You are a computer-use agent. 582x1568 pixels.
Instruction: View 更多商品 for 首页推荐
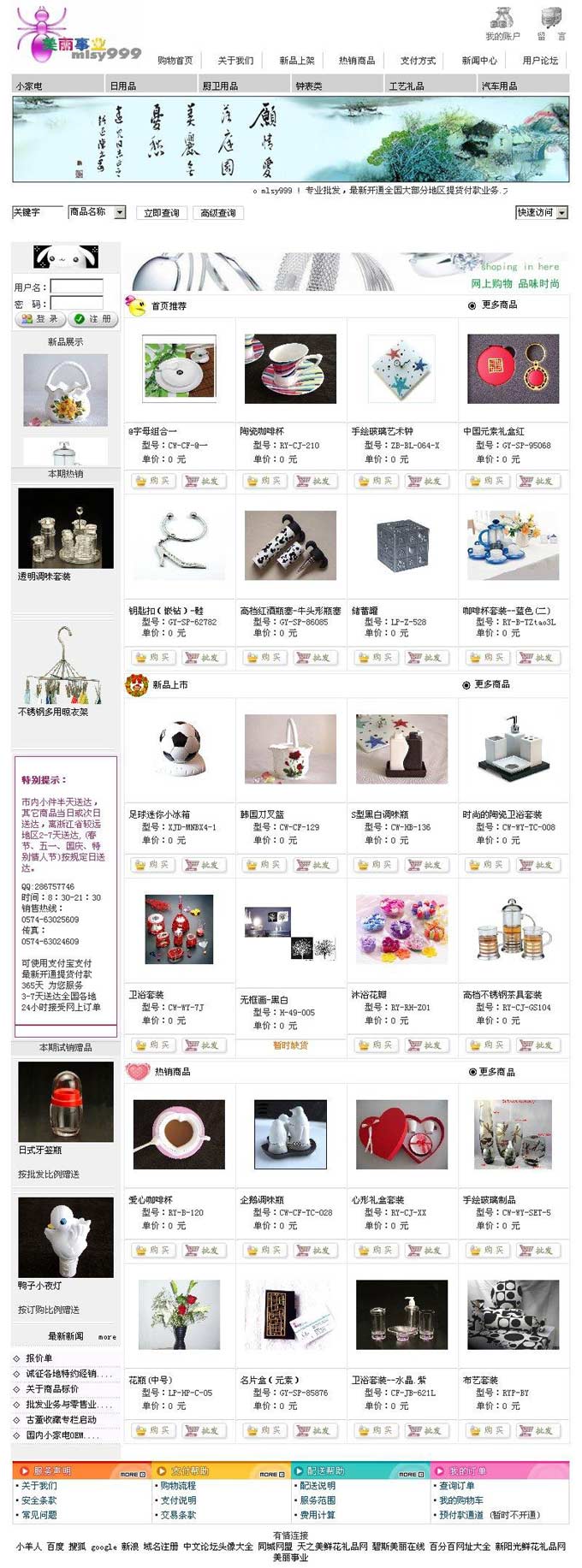tap(499, 305)
